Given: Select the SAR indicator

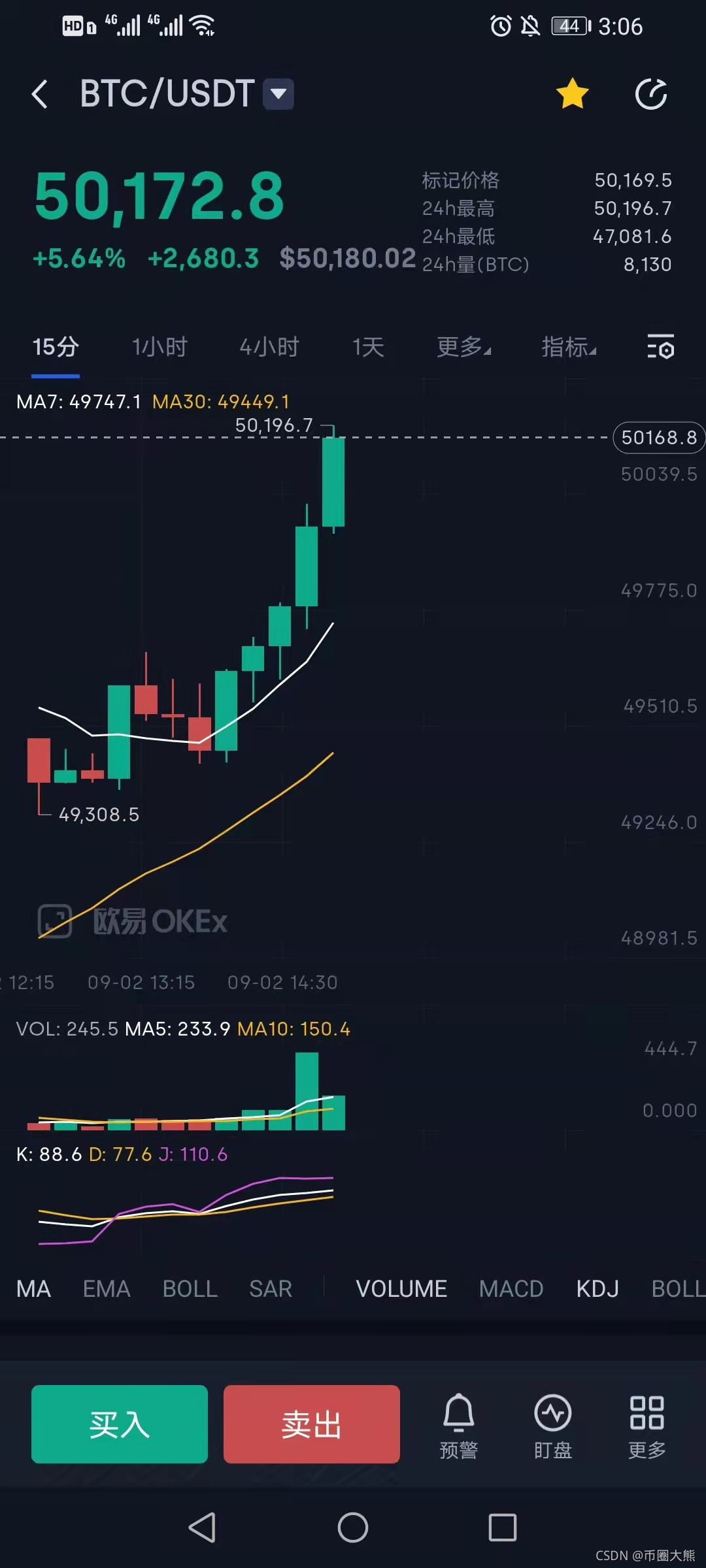Looking at the screenshot, I should tap(271, 1289).
